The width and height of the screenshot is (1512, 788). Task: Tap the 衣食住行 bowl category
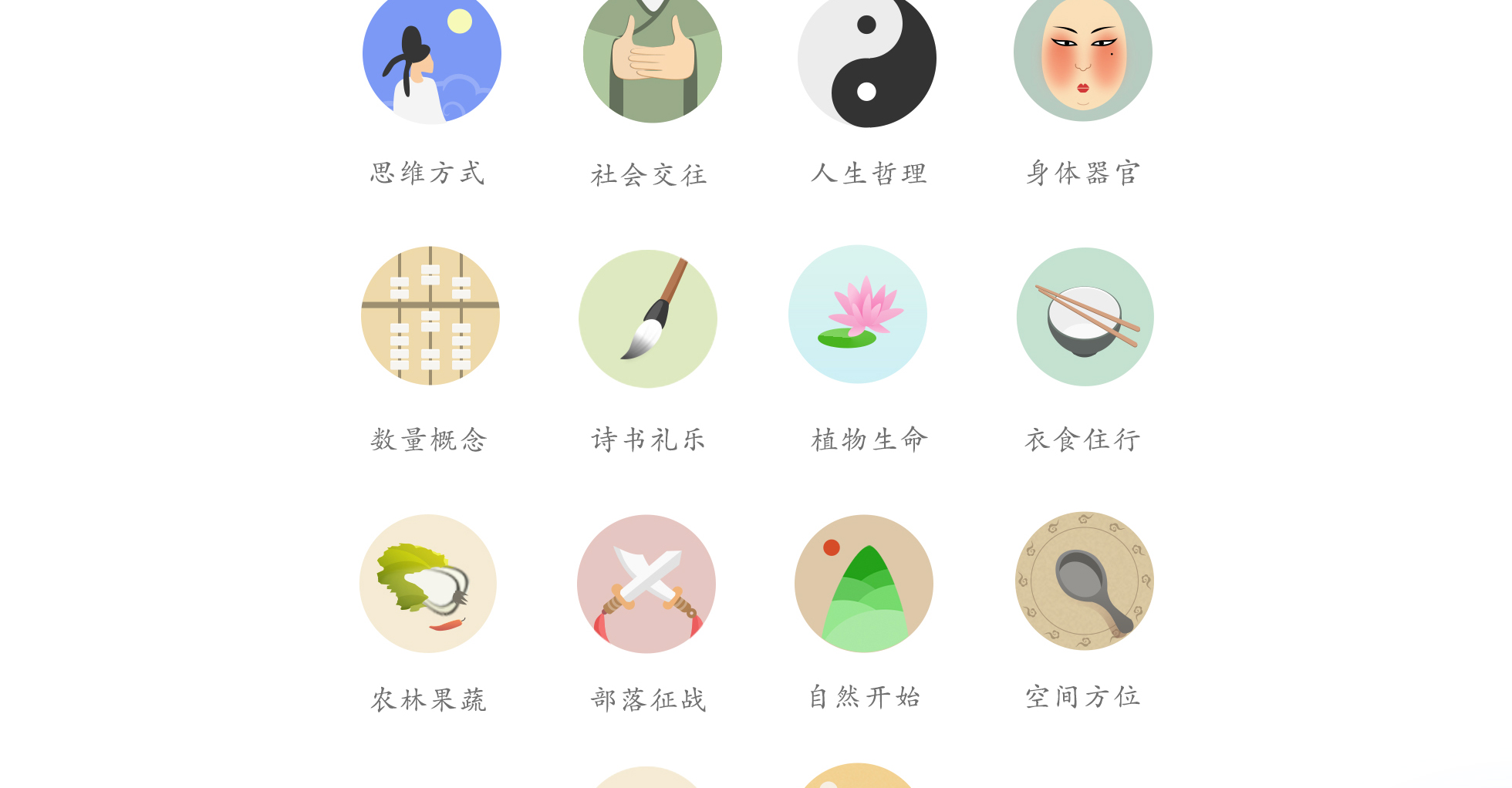pos(1085,316)
